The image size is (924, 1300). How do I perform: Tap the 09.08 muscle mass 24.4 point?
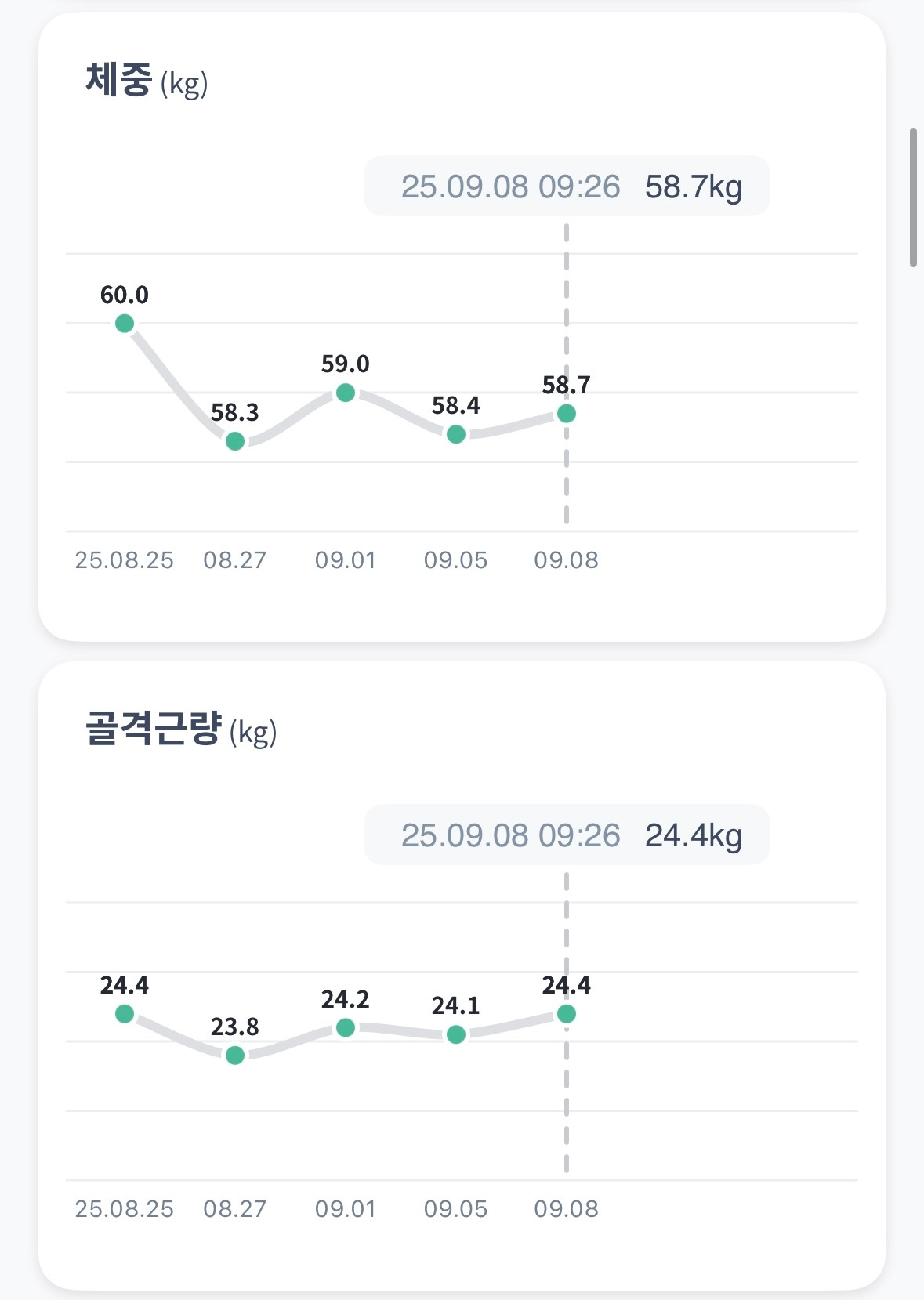coord(567,1014)
